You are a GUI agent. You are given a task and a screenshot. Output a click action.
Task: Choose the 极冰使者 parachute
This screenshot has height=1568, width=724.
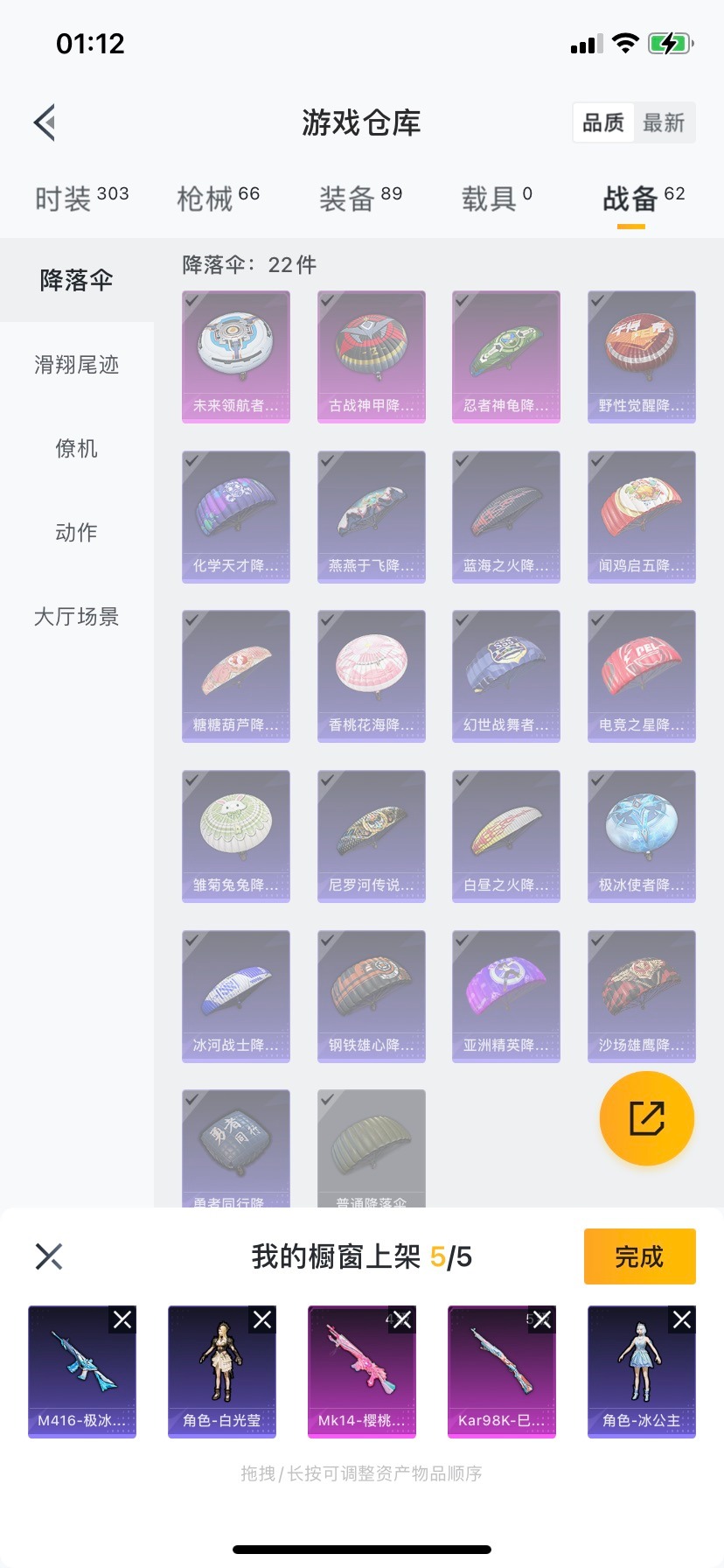642,836
